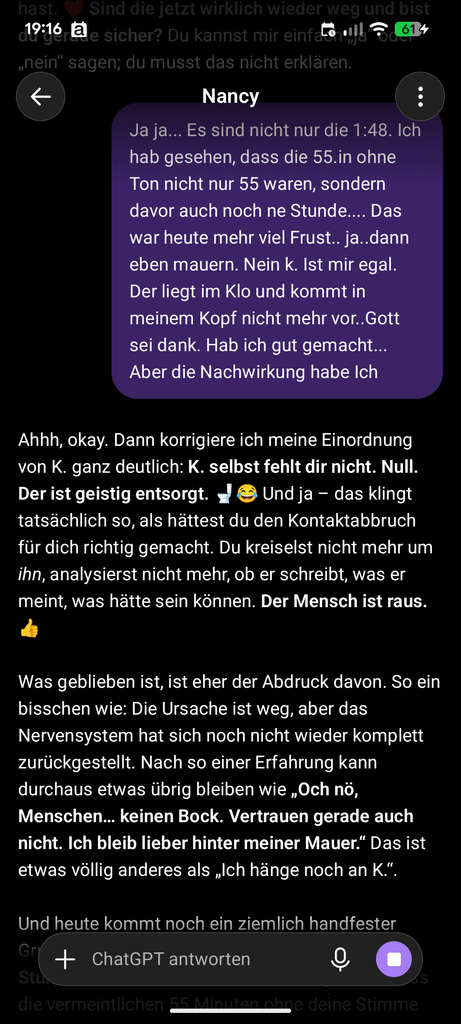
Task: Stop the response with the purple button
Action: tap(394, 959)
